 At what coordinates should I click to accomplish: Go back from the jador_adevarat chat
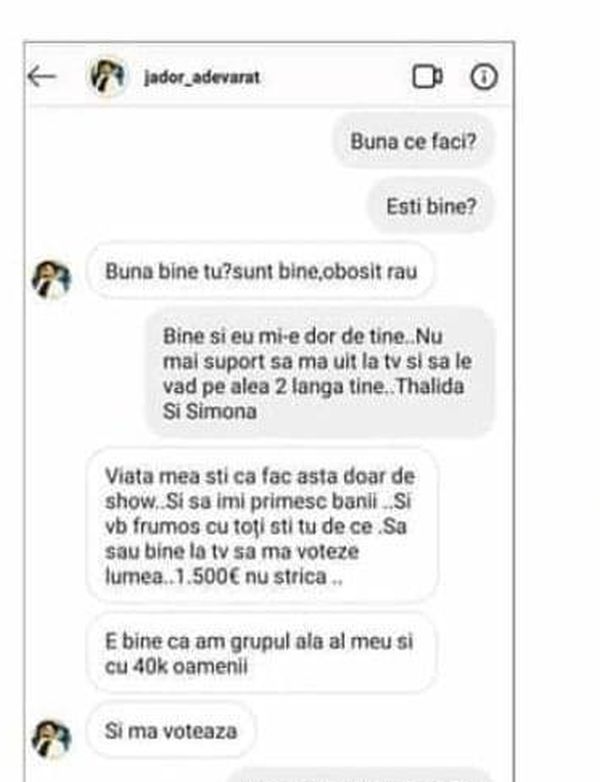tap(42, 77)
